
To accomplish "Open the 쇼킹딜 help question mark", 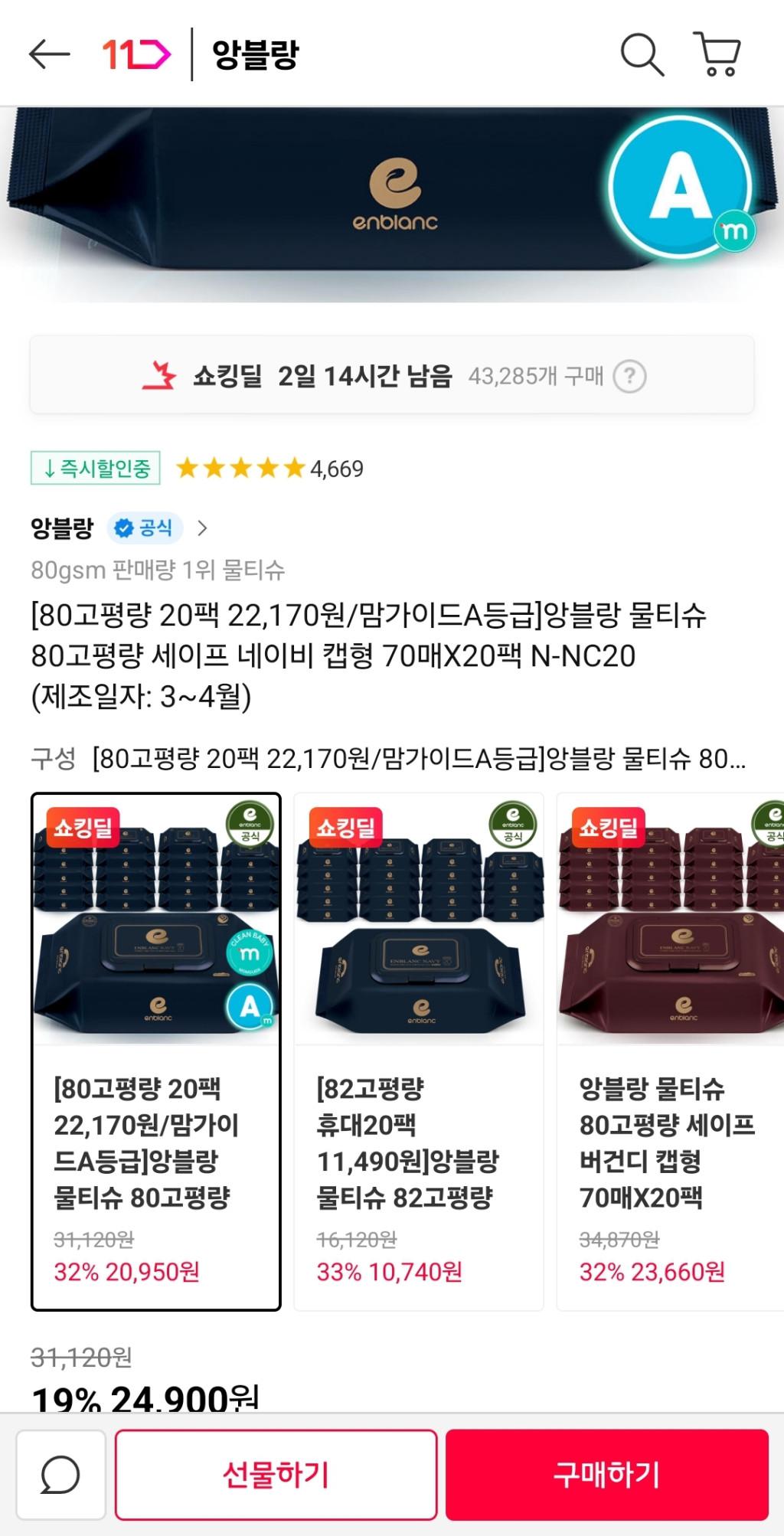I will coord(630,377).
